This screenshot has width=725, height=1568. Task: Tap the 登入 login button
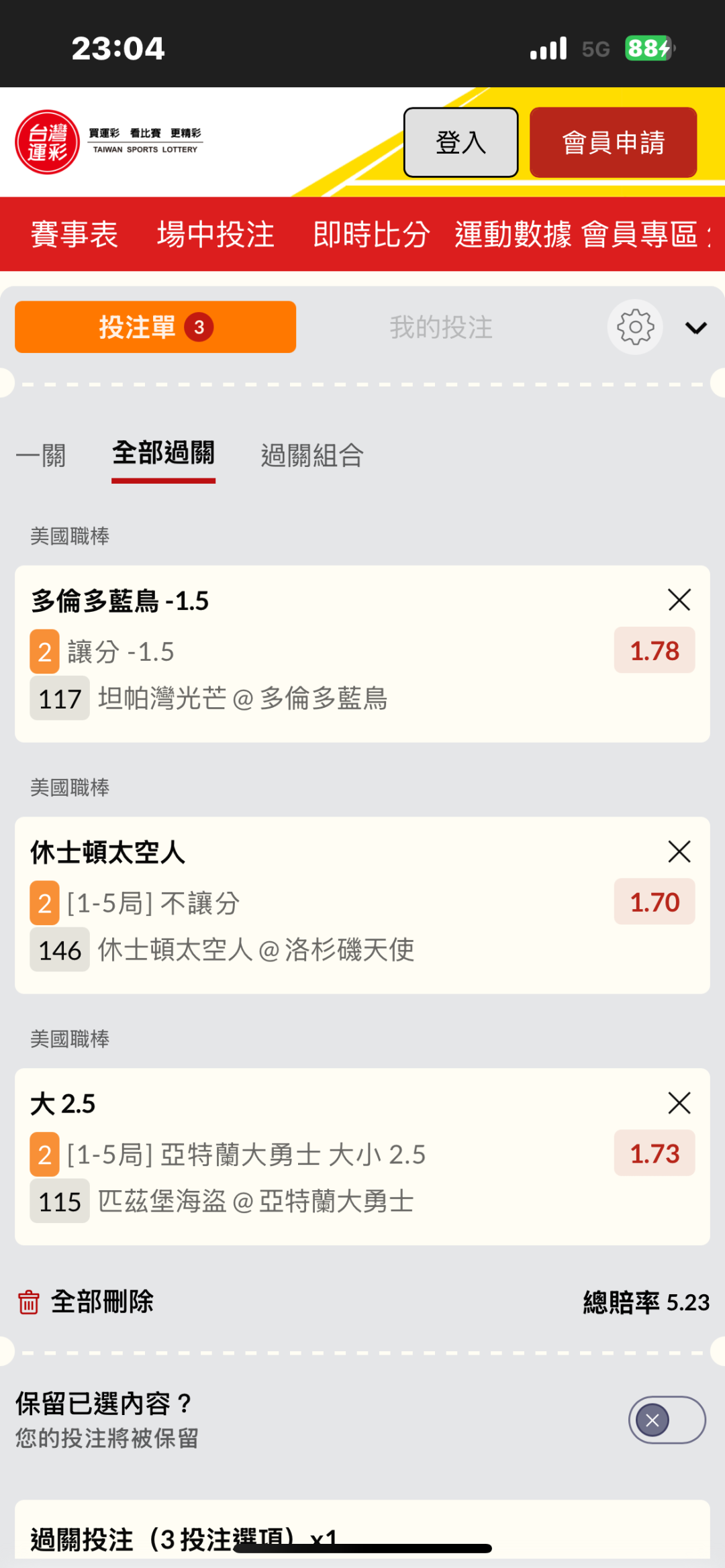pos(461,142)
